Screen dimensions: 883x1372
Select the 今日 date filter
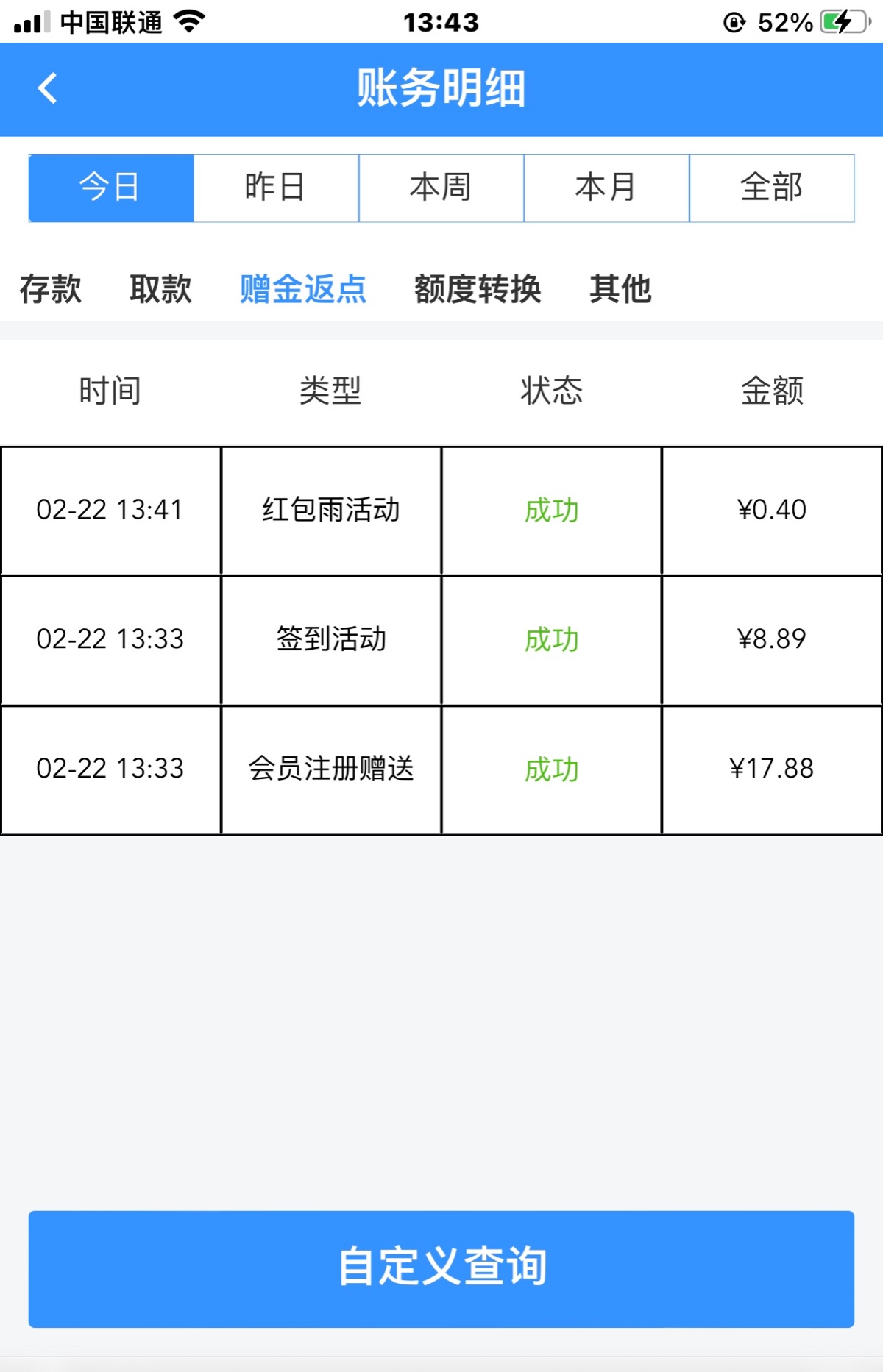tap(111, 188)
